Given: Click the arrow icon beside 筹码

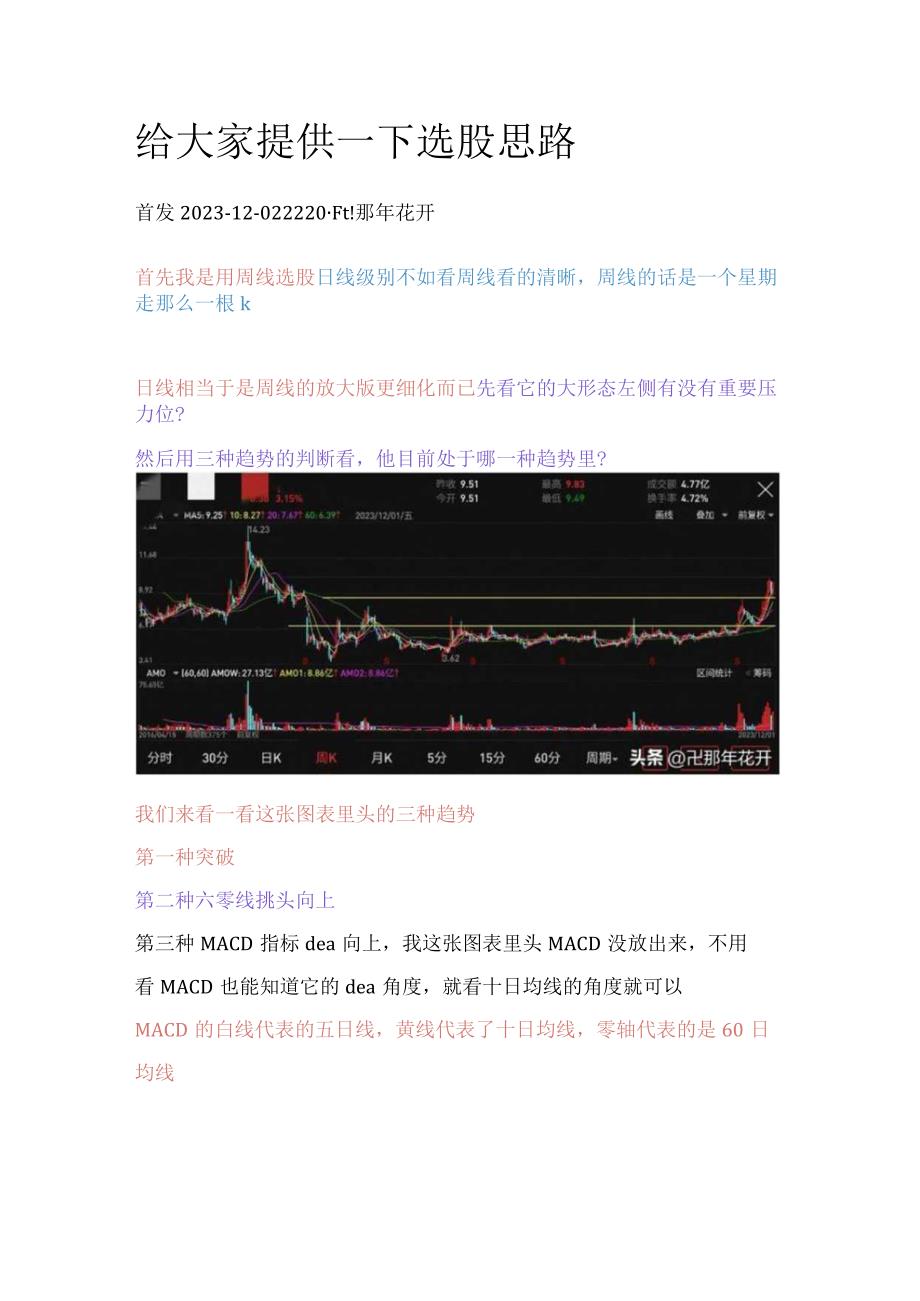Looking at the screenshot, I should pyautogui.click(x=748, y=672).
